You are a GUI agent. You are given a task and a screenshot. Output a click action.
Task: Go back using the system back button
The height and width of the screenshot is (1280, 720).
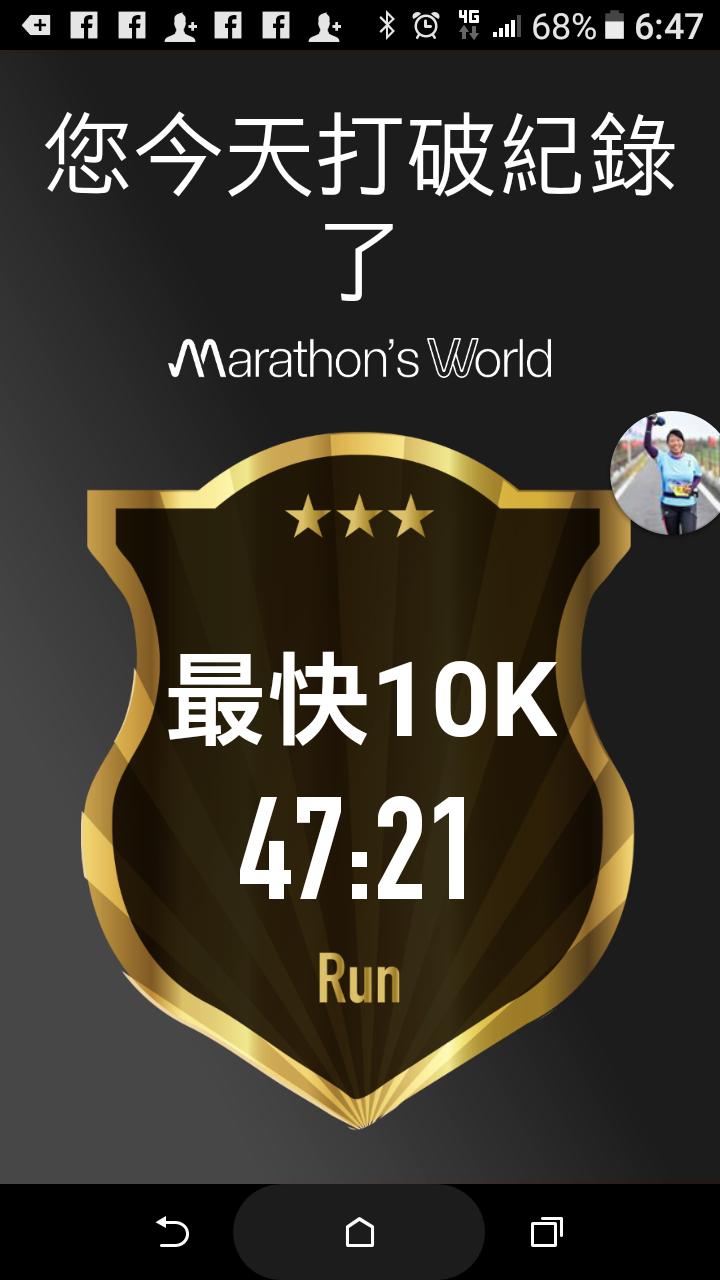click(x=173, y=1232)
